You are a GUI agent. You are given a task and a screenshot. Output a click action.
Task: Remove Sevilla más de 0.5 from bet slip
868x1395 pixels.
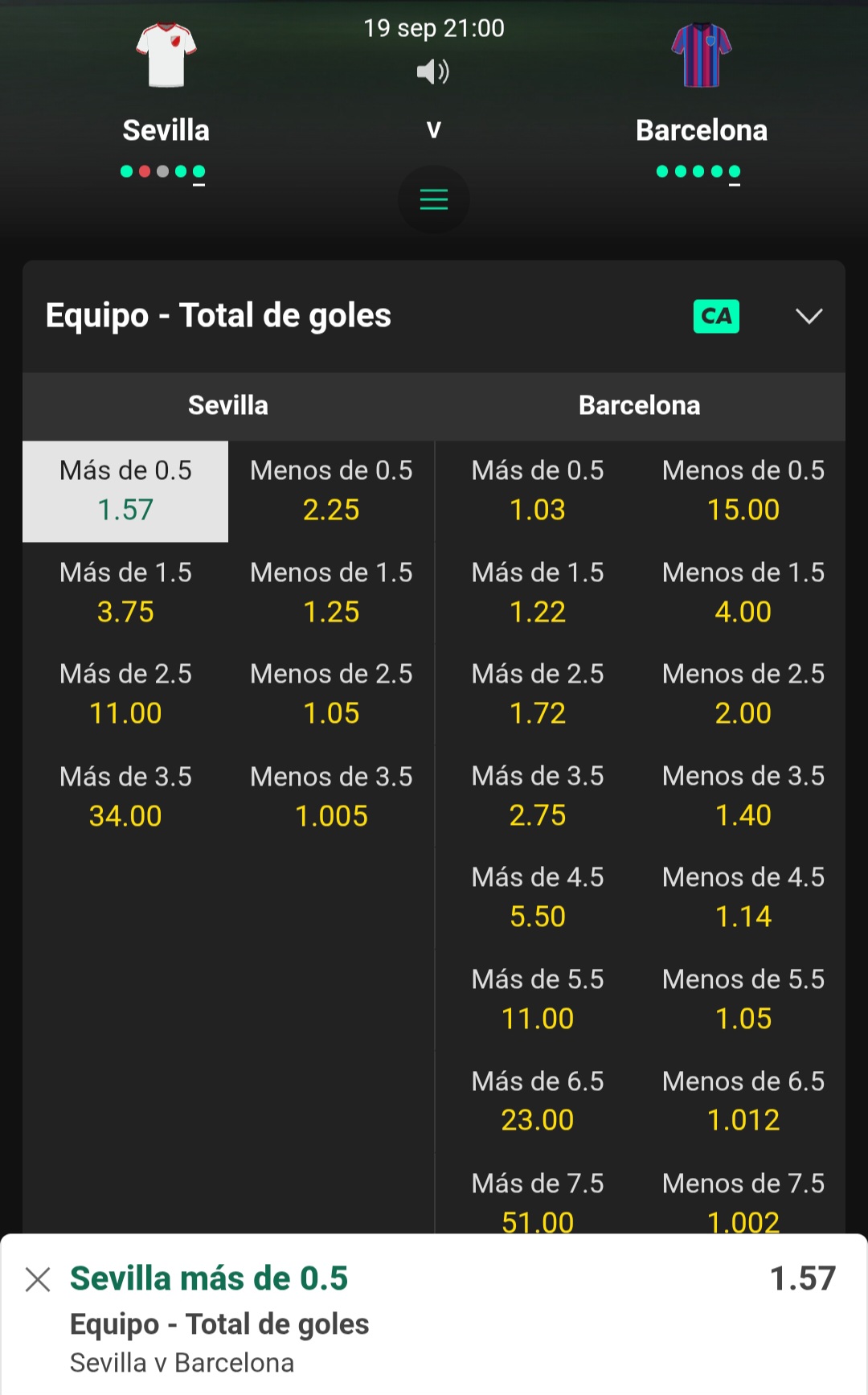click(x=38, y=1279)
